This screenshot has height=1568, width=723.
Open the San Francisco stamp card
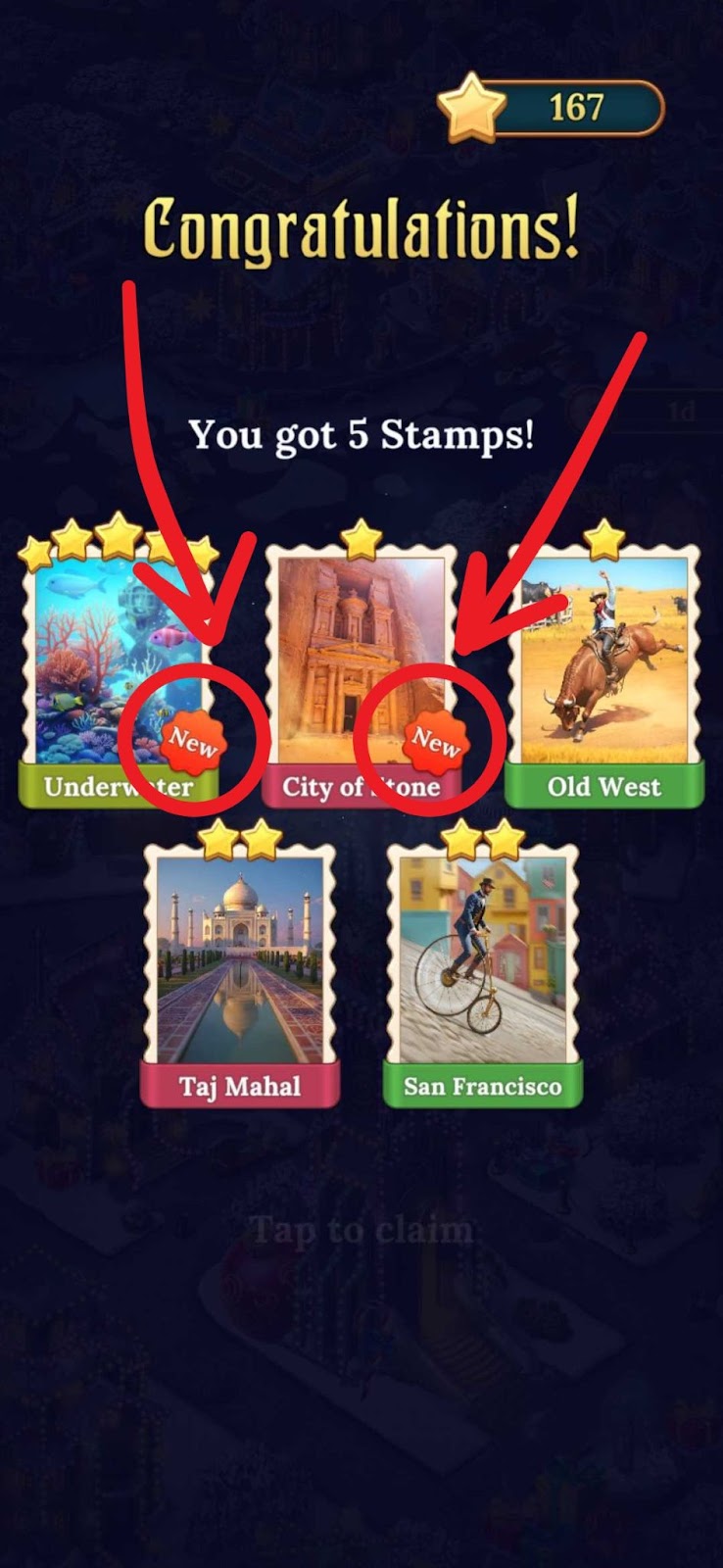pyautogui.click(x=482, y=965)
